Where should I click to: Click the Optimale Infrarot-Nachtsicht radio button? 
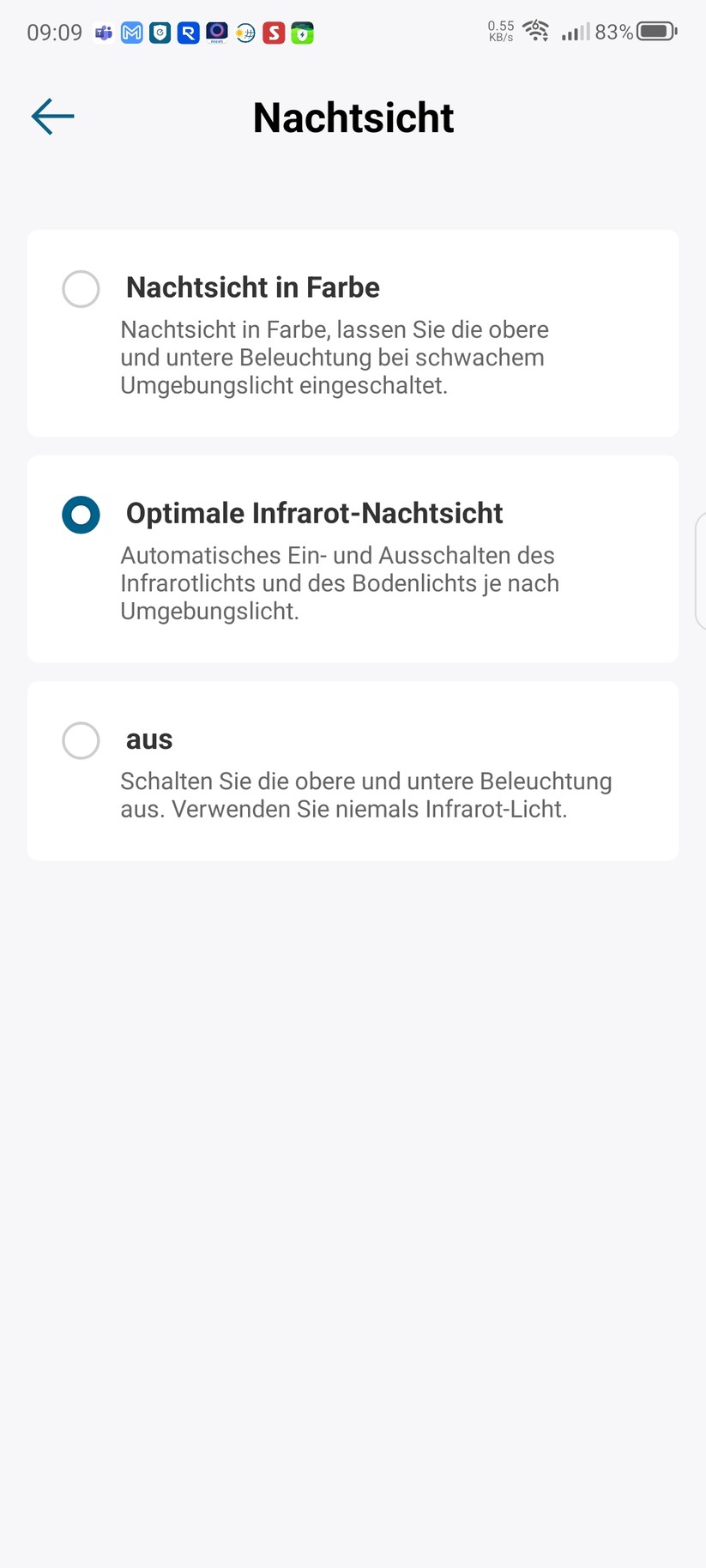(x=81, y=515)
